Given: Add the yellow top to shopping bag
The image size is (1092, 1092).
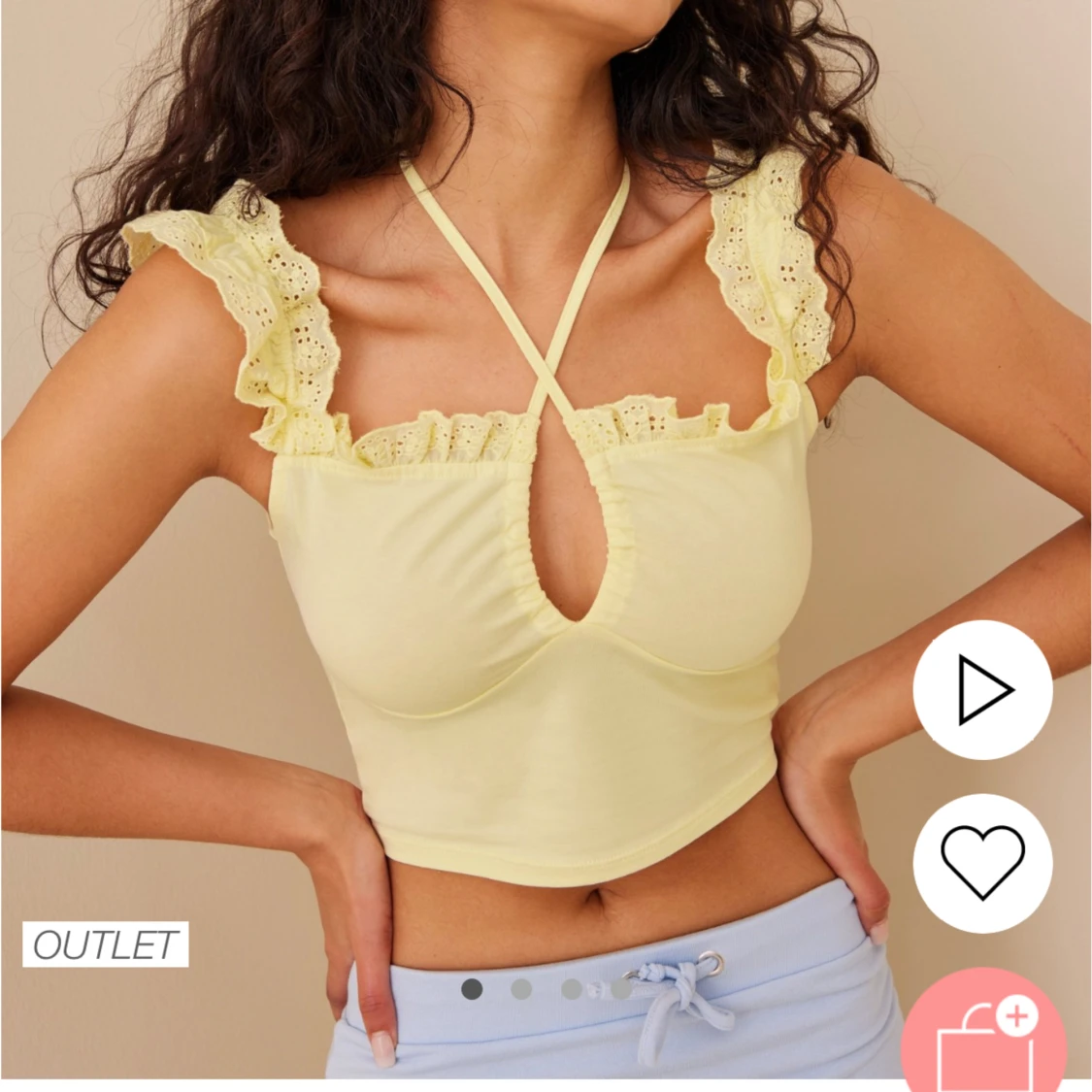Looking at the screenshot, I should [x=982, y=1037].
